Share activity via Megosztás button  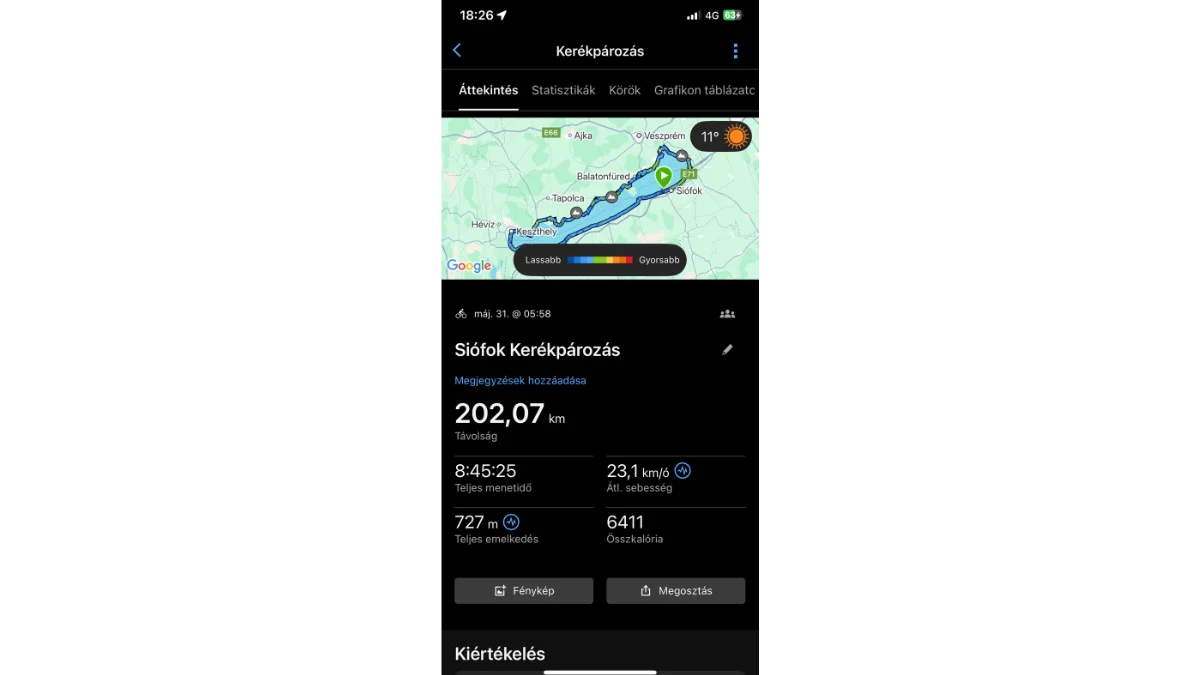(675, 591)
